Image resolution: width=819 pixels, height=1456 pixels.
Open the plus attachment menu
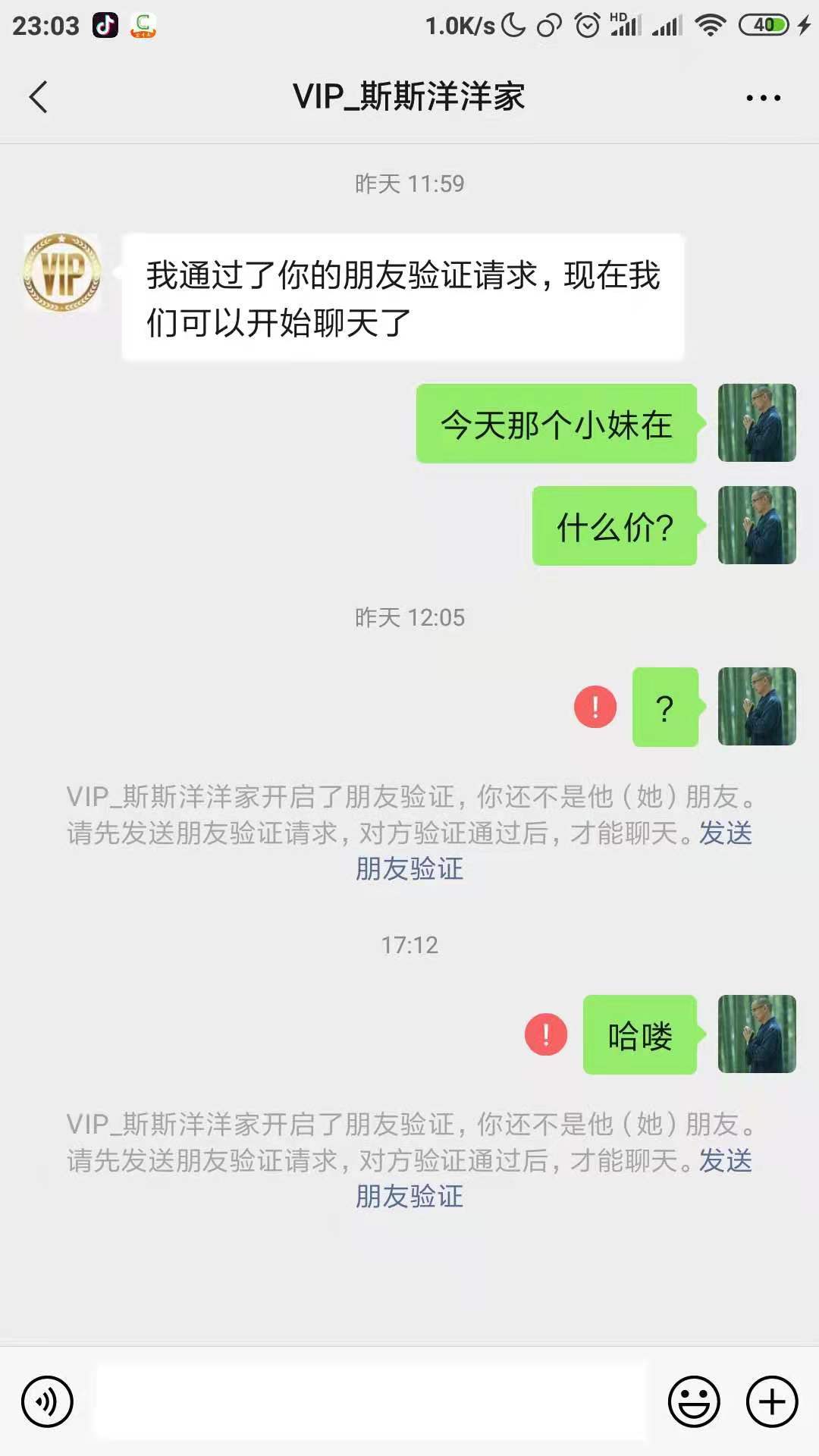772,1401
